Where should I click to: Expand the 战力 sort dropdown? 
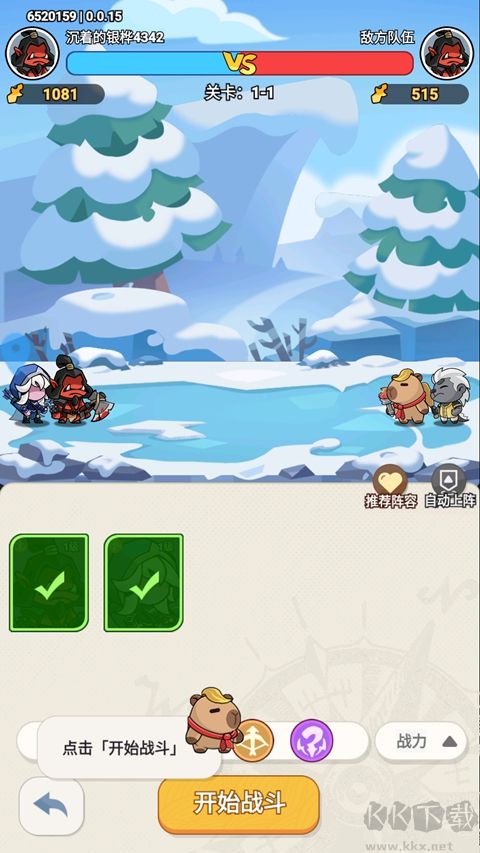coord(421,741)
